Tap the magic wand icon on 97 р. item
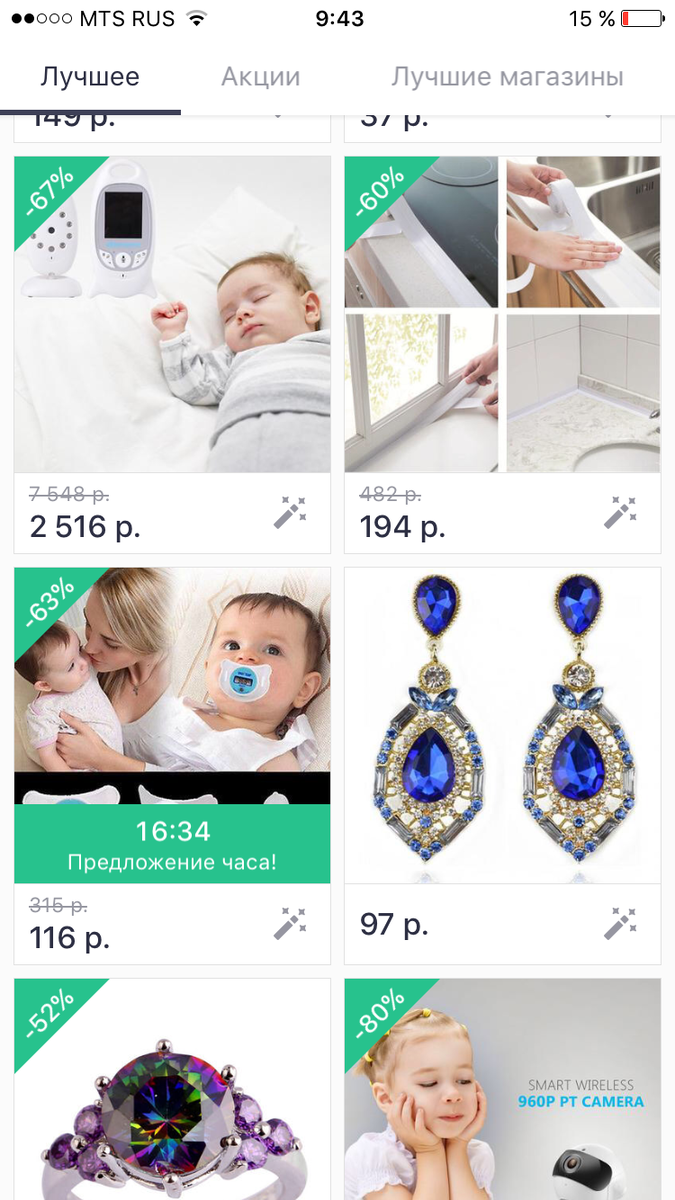Screen dimensions: 675x1200 tap(620, 924)
